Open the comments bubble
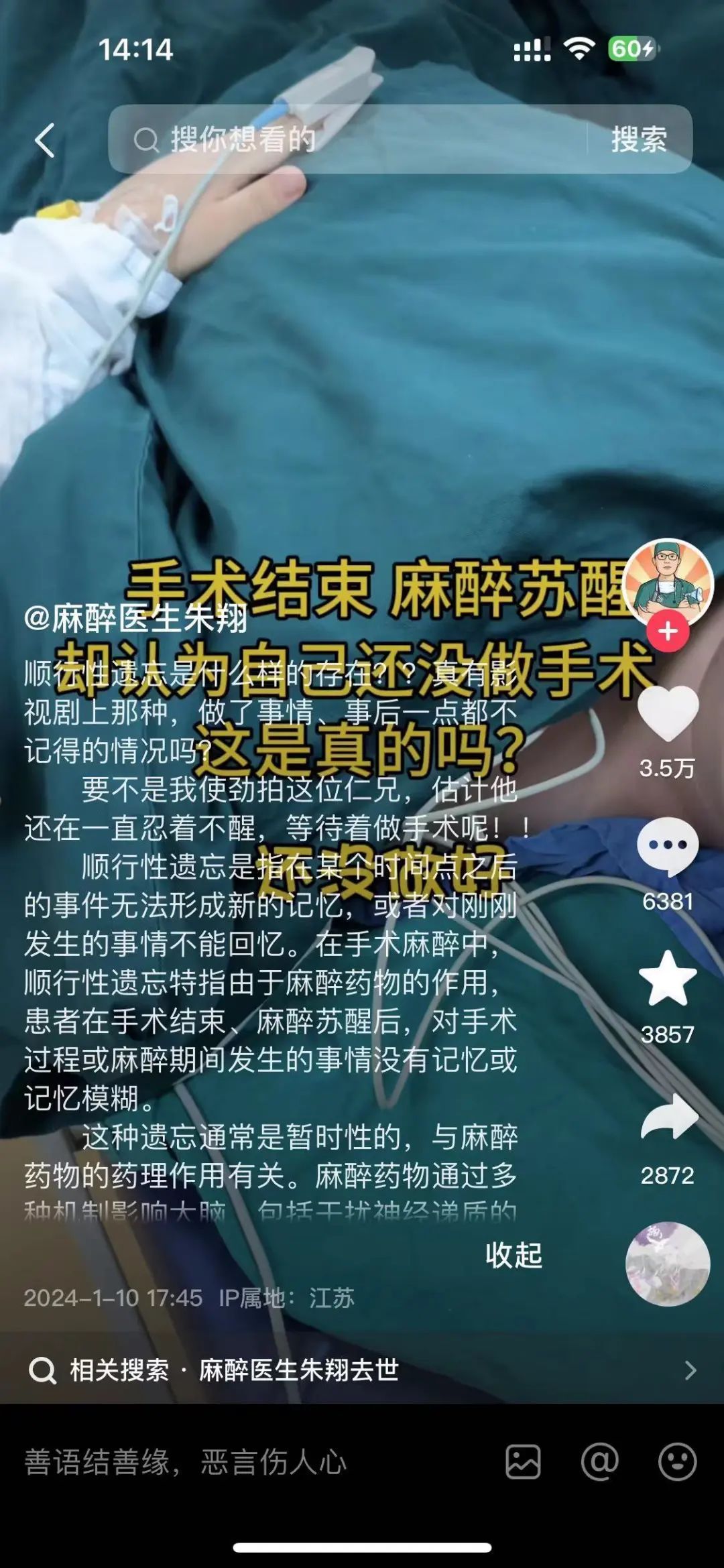This screenshot has height=1568, width=724. [x=667, y=847]
